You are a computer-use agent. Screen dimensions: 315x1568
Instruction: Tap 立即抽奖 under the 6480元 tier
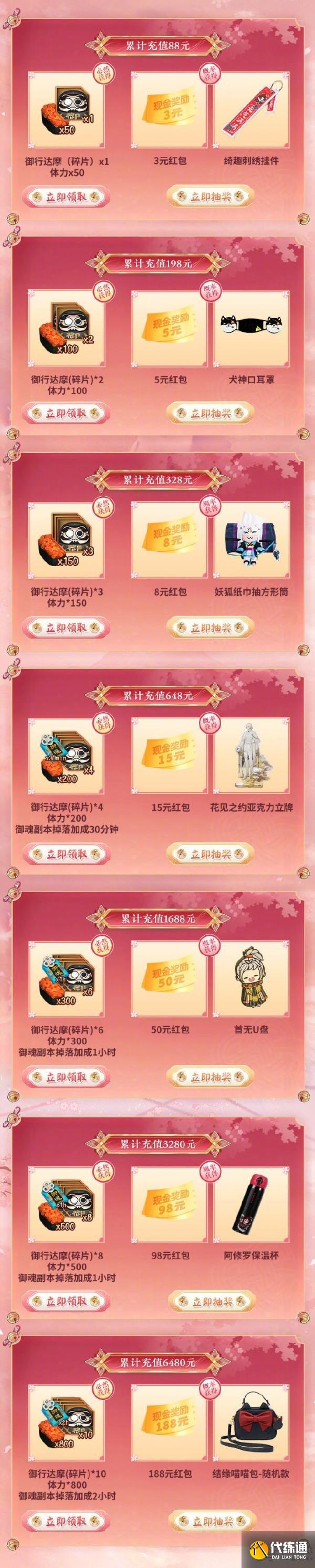coord(211,1533)
